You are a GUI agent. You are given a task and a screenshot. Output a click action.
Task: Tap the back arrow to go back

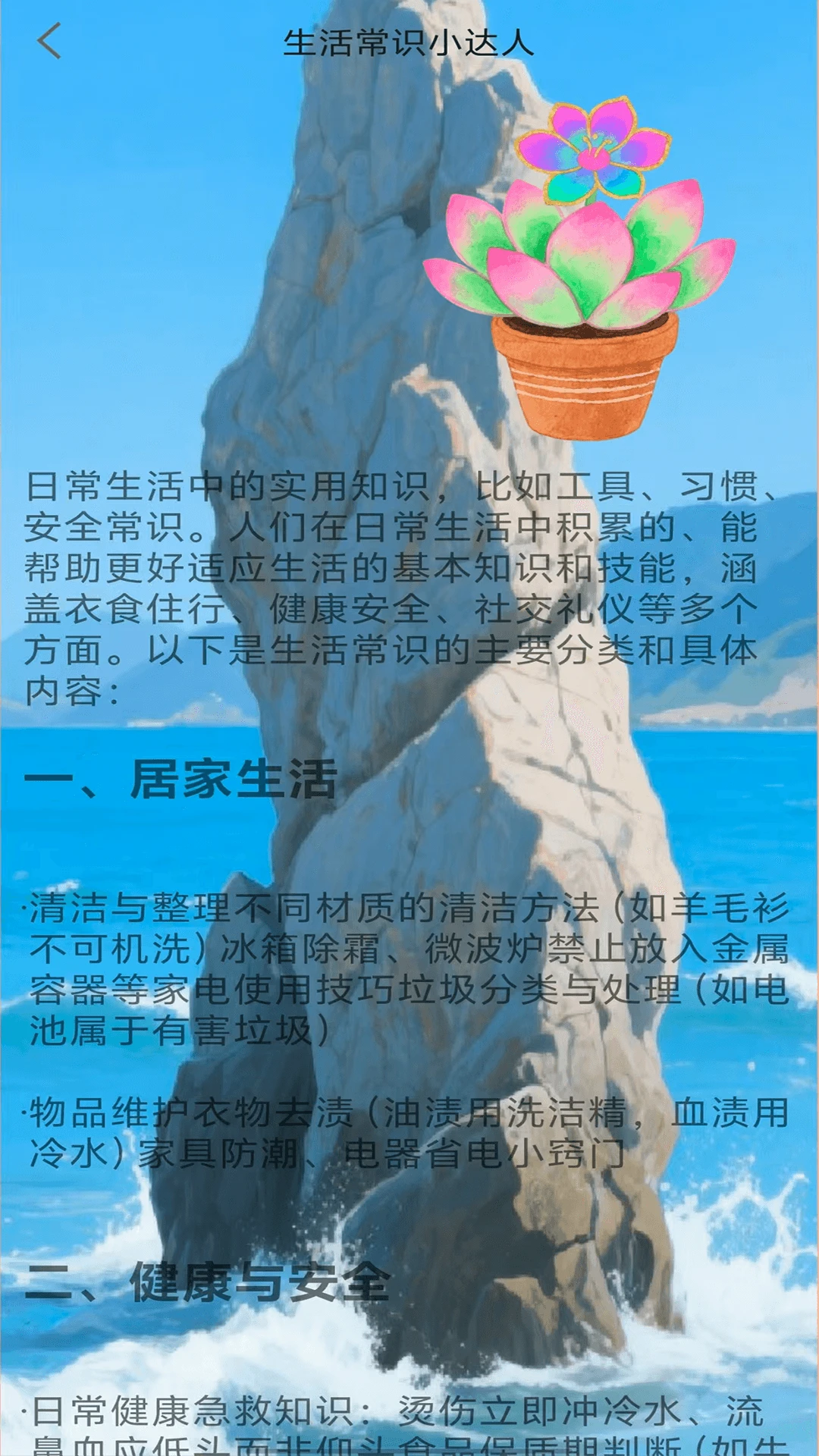tap(49, 41)
